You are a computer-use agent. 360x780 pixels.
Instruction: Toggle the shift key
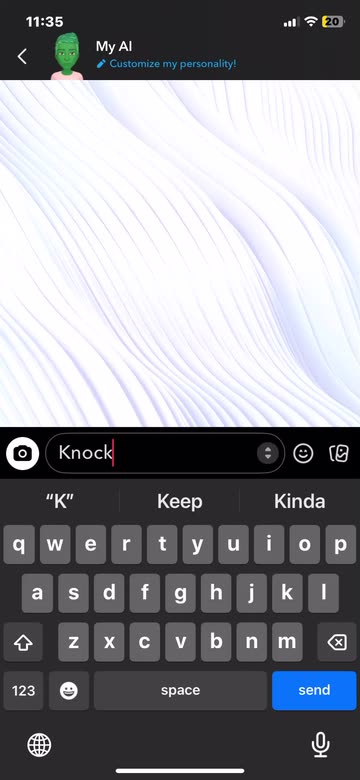click(x=23, y=642)
